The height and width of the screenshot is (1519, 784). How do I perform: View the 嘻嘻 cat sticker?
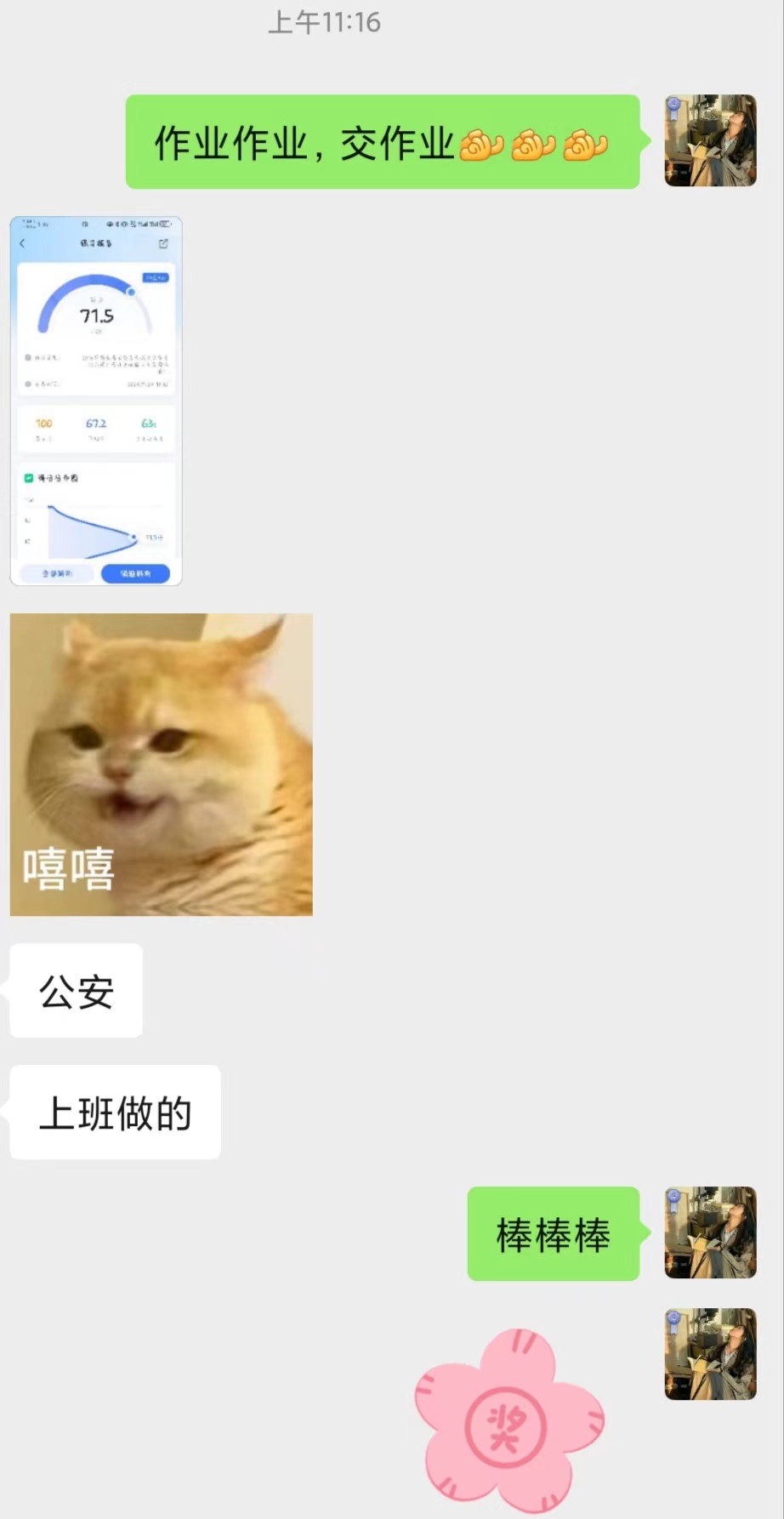[x=162, y=764]
